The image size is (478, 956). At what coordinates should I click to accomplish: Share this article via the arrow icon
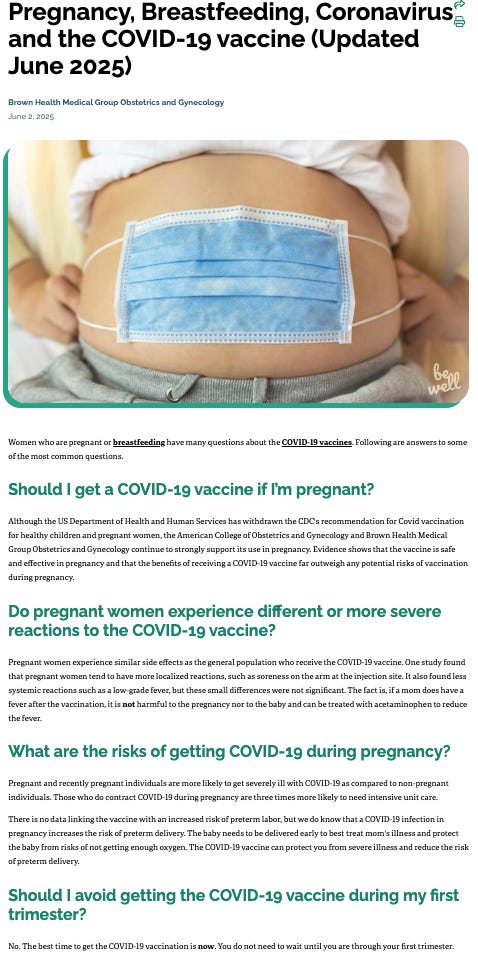[459, 5]
